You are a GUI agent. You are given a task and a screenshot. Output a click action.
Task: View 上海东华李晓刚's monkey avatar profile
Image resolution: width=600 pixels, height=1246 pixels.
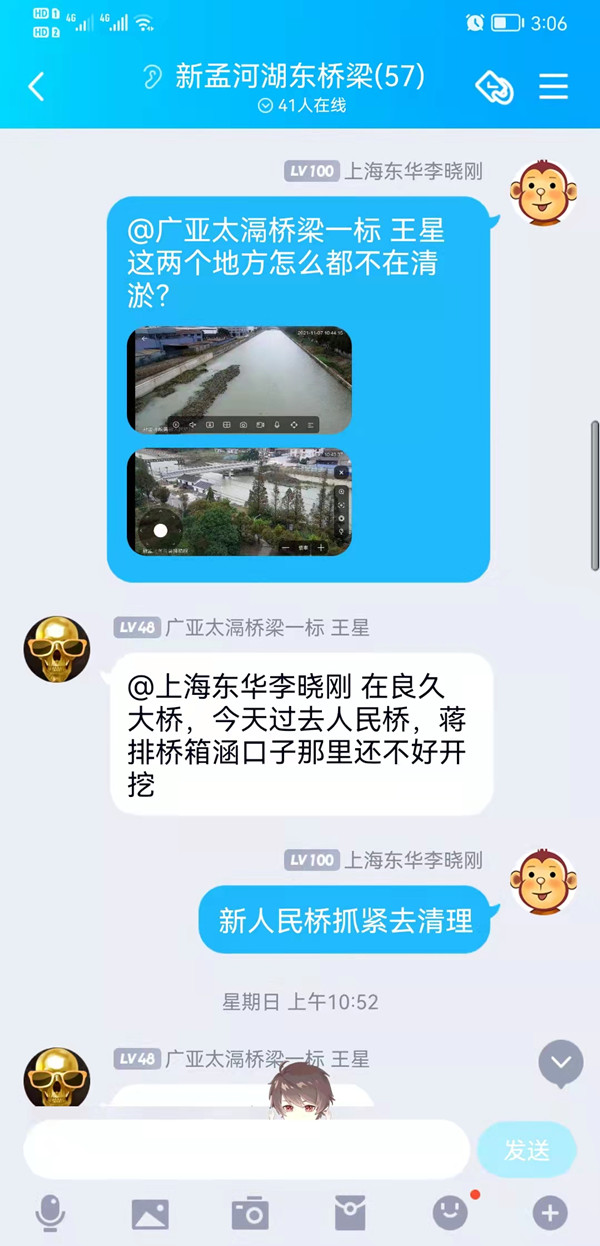(x=543, y=193)
